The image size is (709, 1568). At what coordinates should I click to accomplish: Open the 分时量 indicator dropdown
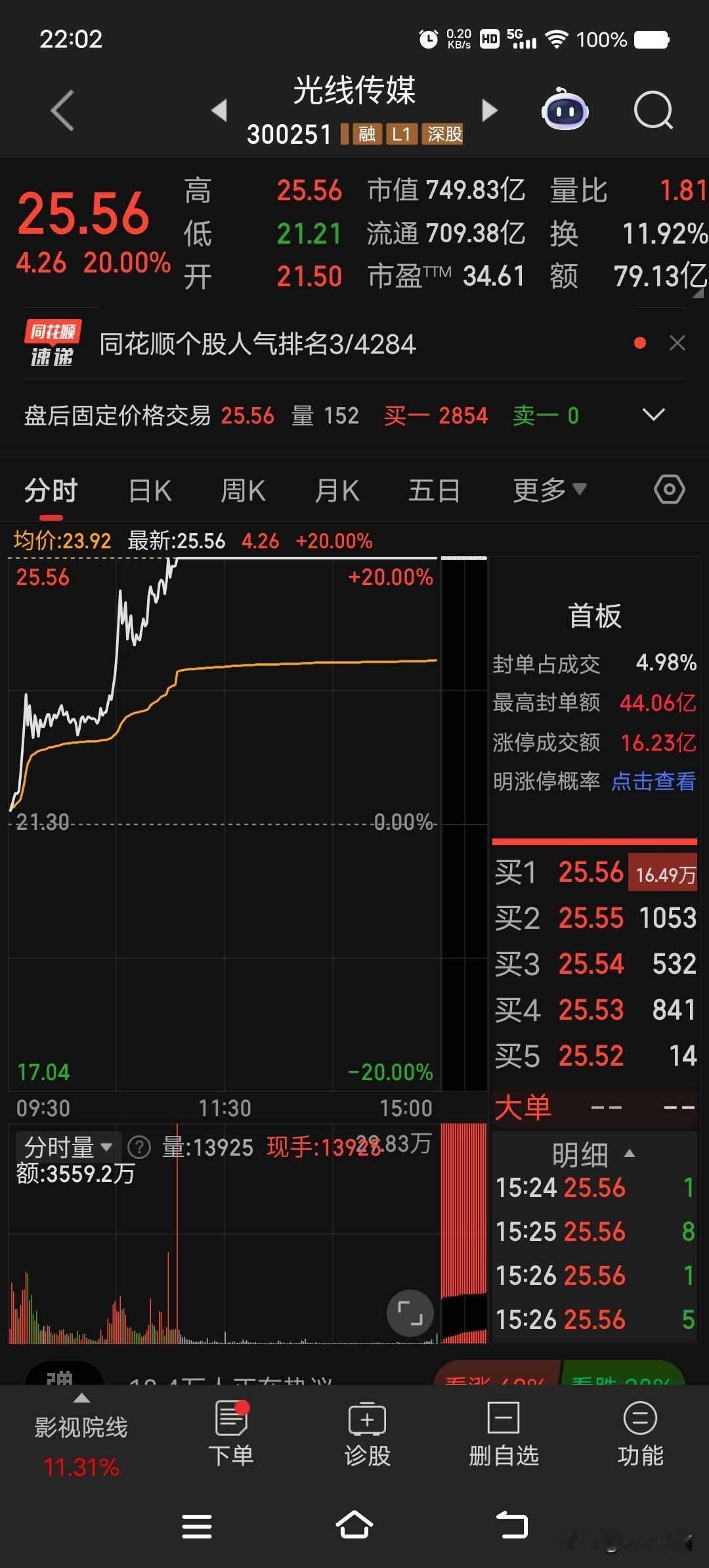pyautogui.click(x=66, y=1147)
